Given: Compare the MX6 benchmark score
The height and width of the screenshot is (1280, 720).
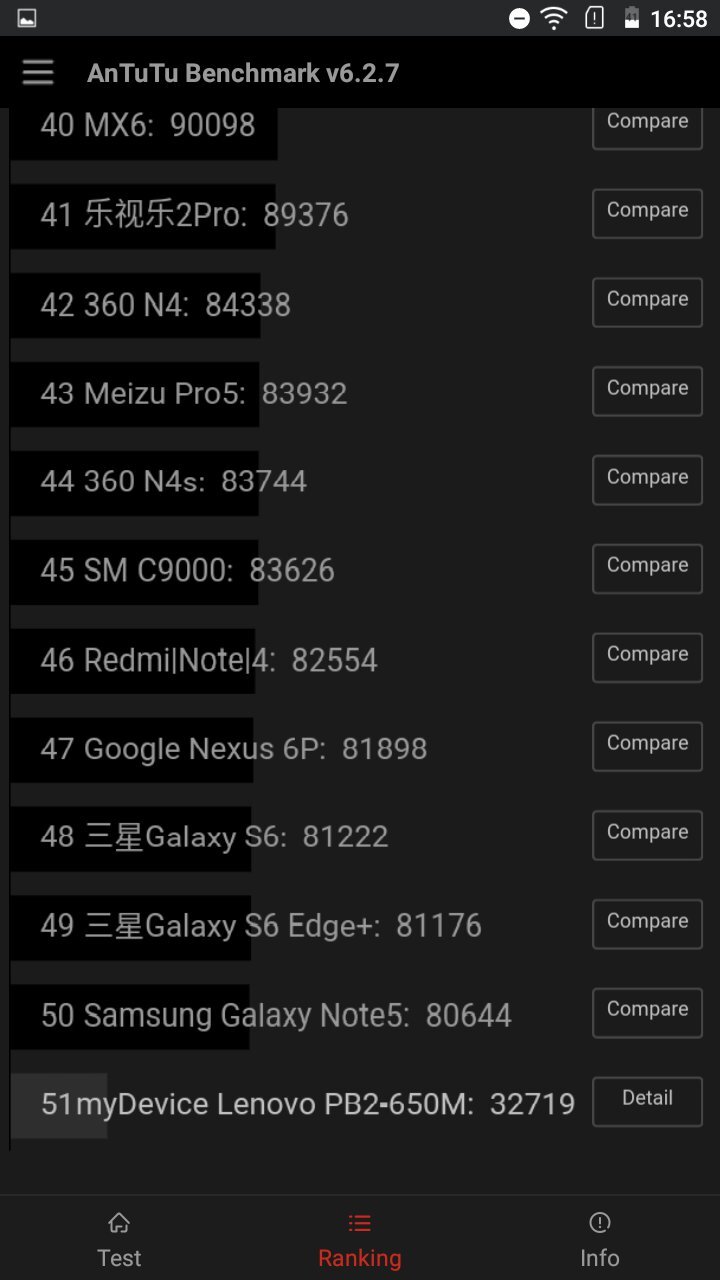Looking at the screenshot, I should pyautogui.click(x=647, y=121).
